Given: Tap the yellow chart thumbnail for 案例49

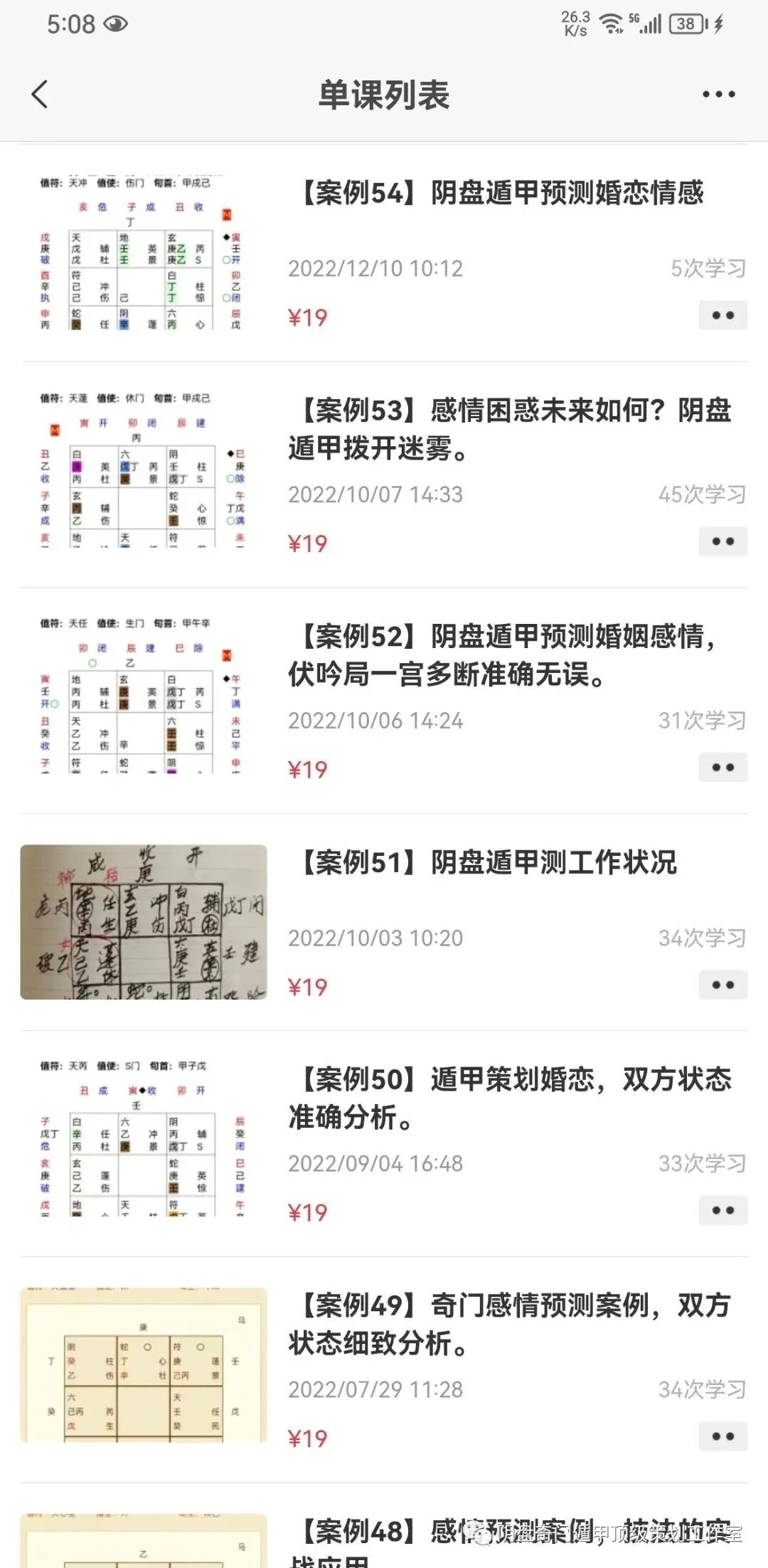Looking at the screenshot, I should point(142,1366).
